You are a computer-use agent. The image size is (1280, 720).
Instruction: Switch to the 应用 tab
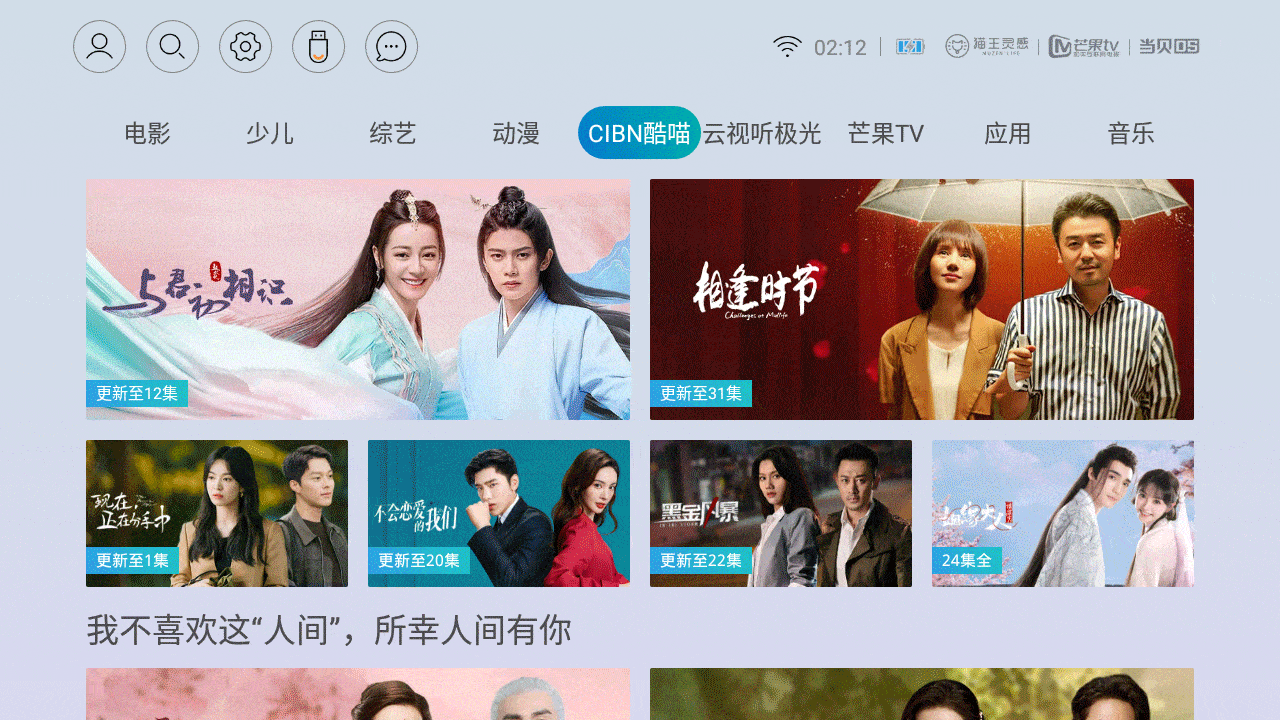(1008, 133)
